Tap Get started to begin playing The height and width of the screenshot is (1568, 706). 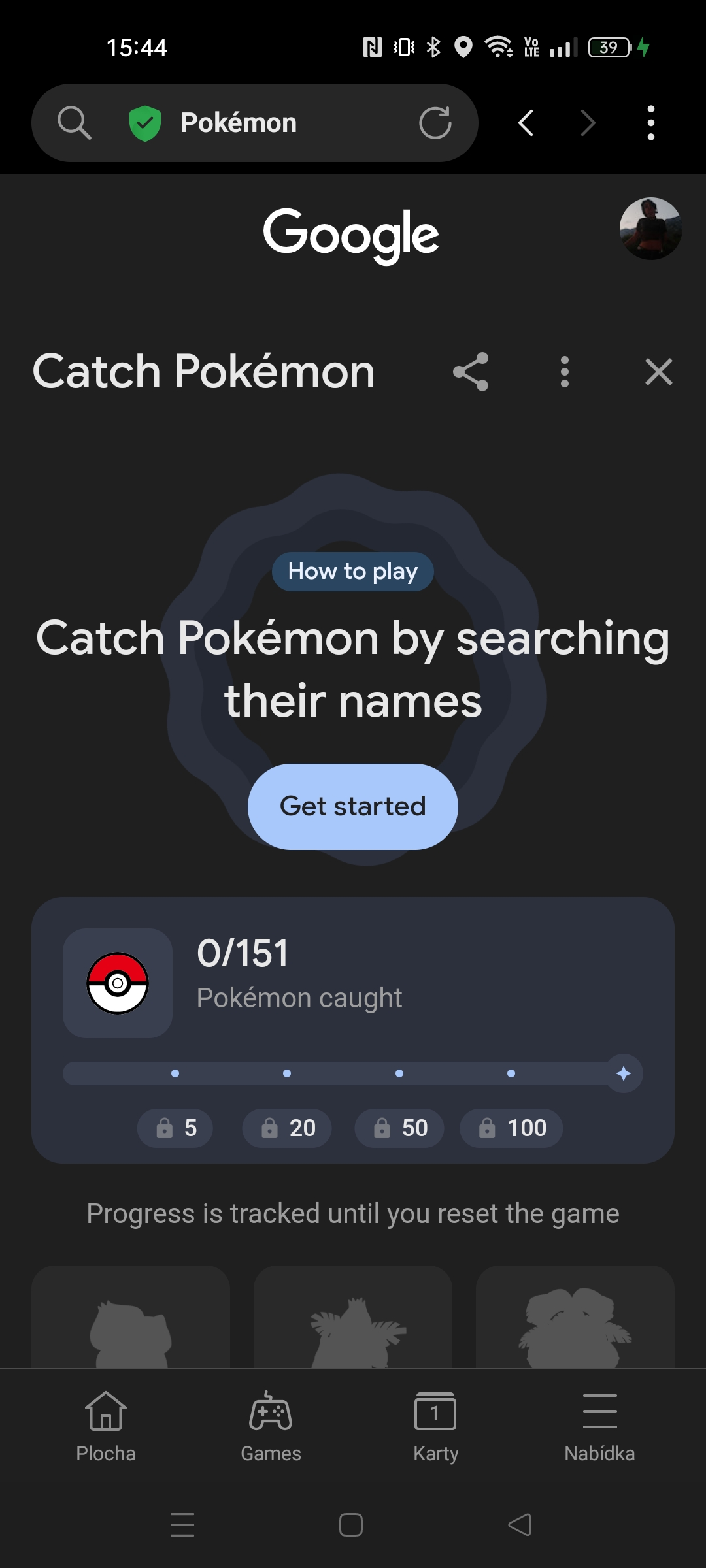click(x=353, y=807)
